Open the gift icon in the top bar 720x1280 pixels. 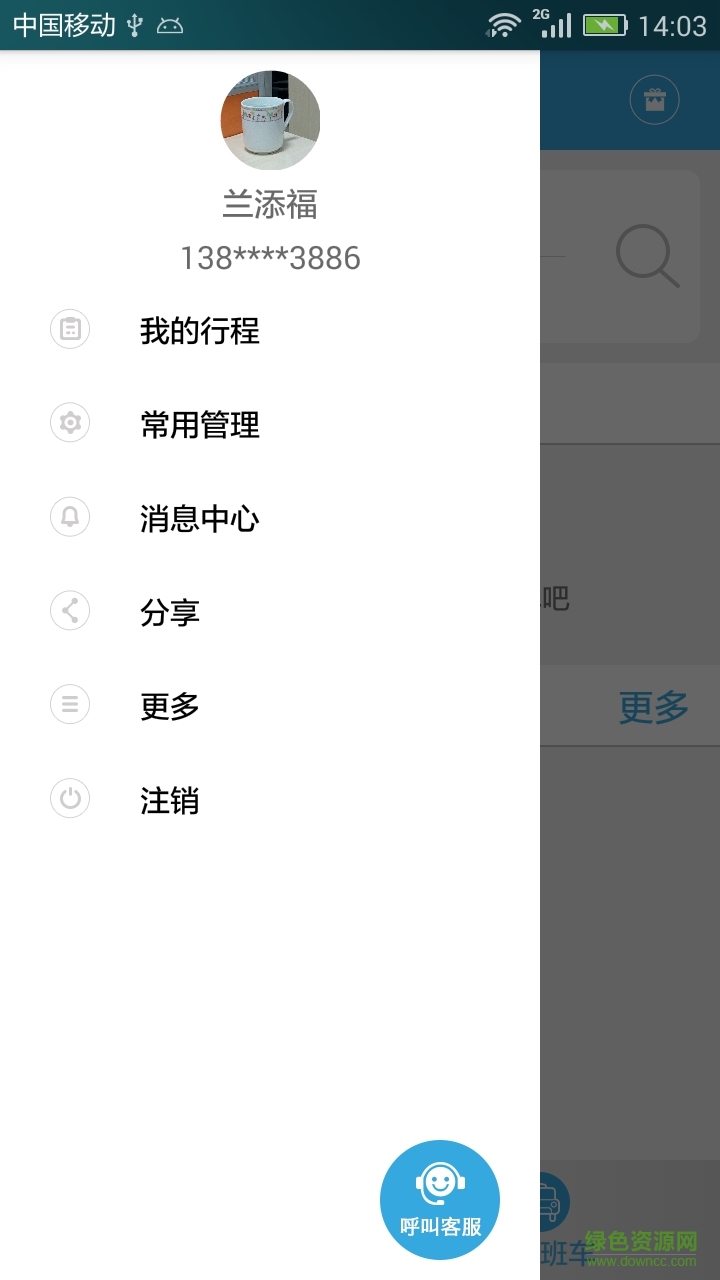pyautogui.click(x=655, y=100)
